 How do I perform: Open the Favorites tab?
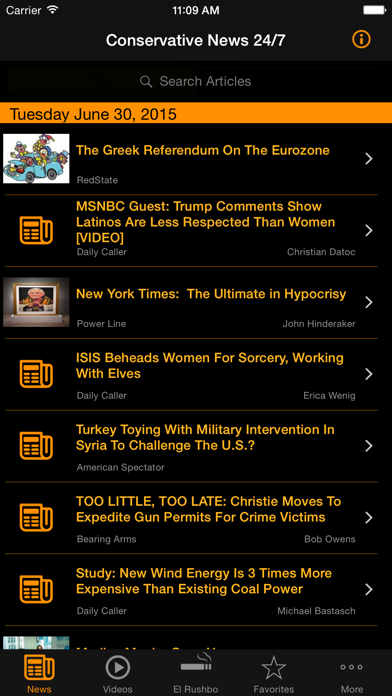pyautogui.click(x=274, y=673)
